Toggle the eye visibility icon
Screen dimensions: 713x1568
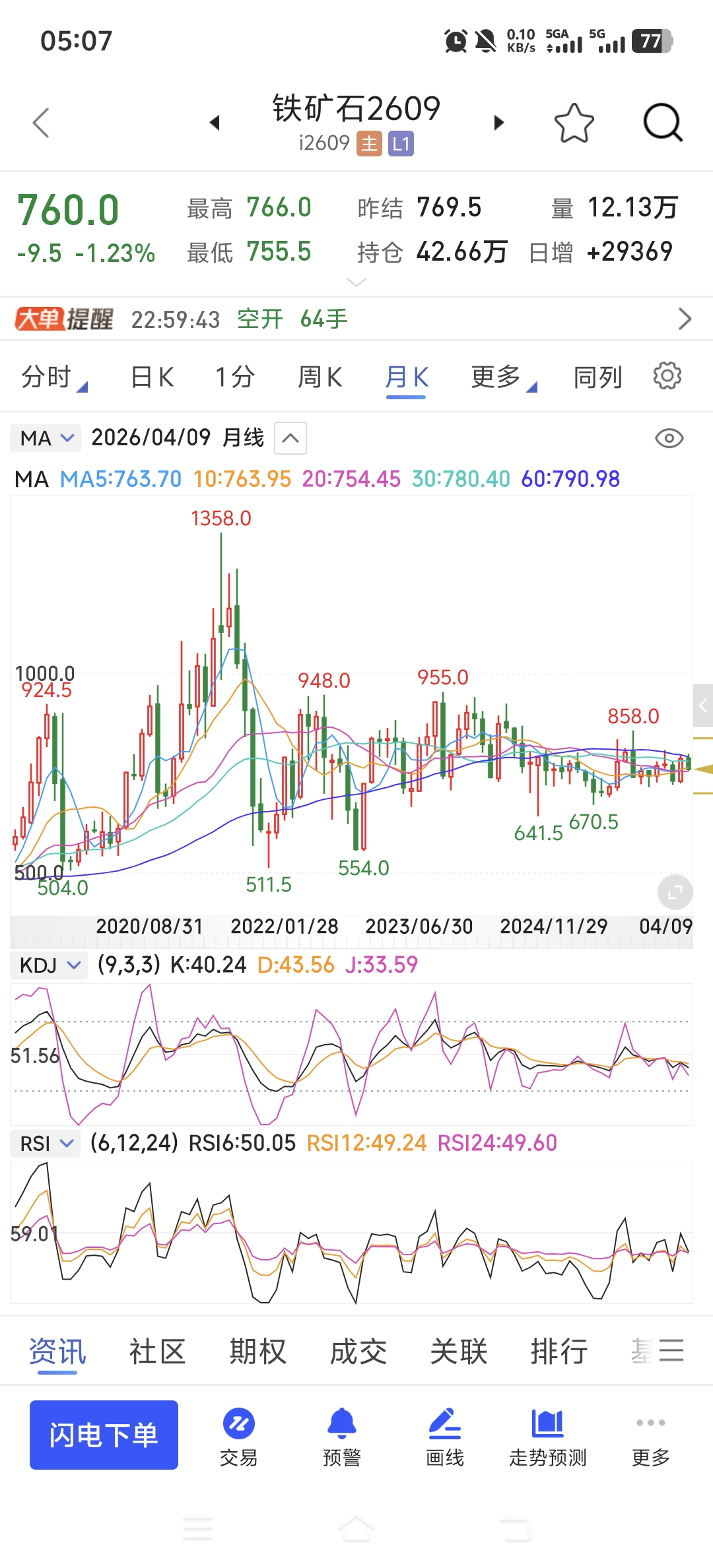pos(669,438)
